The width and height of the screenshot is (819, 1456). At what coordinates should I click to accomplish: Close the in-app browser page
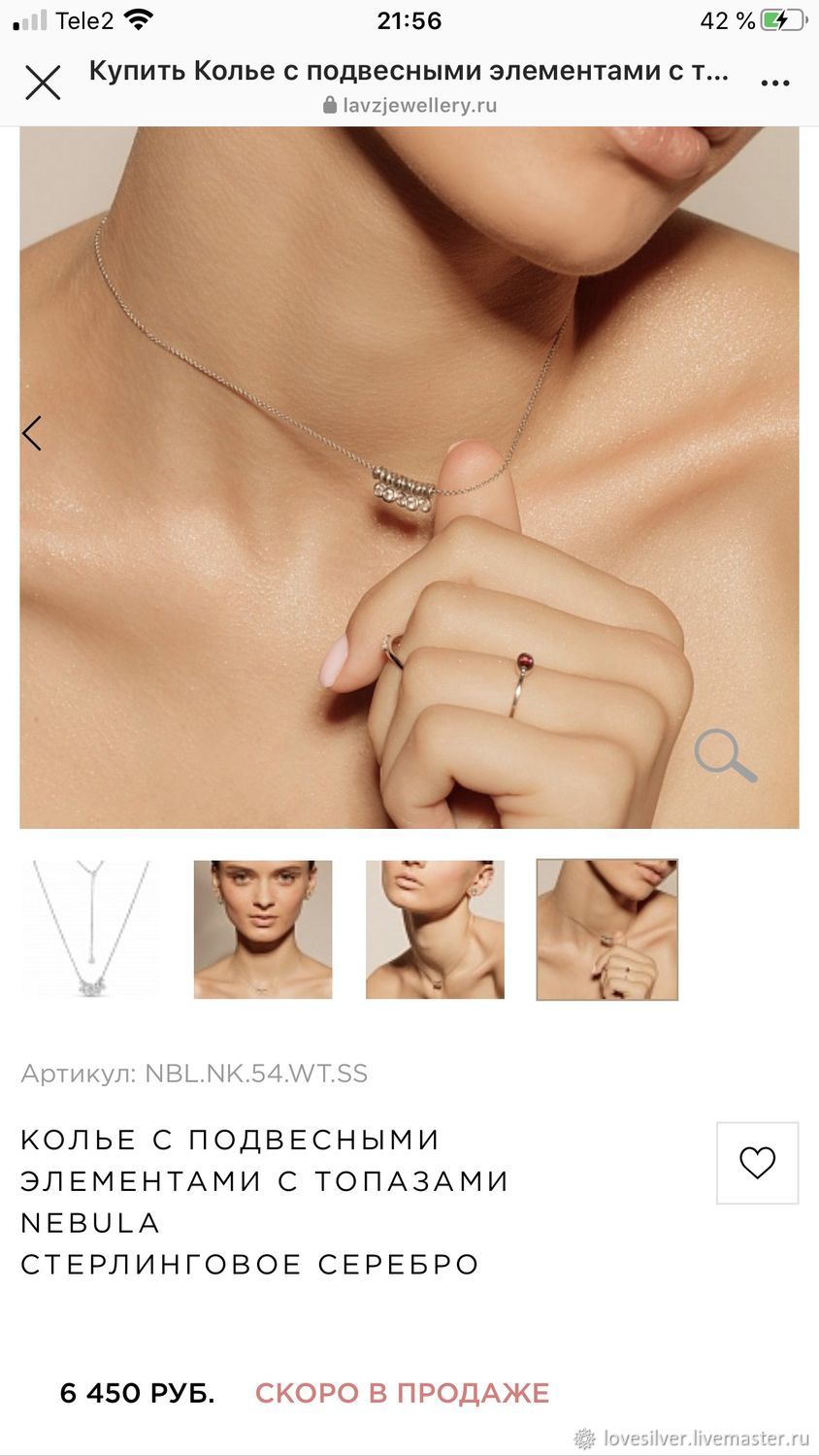click(x=43, y=83)
